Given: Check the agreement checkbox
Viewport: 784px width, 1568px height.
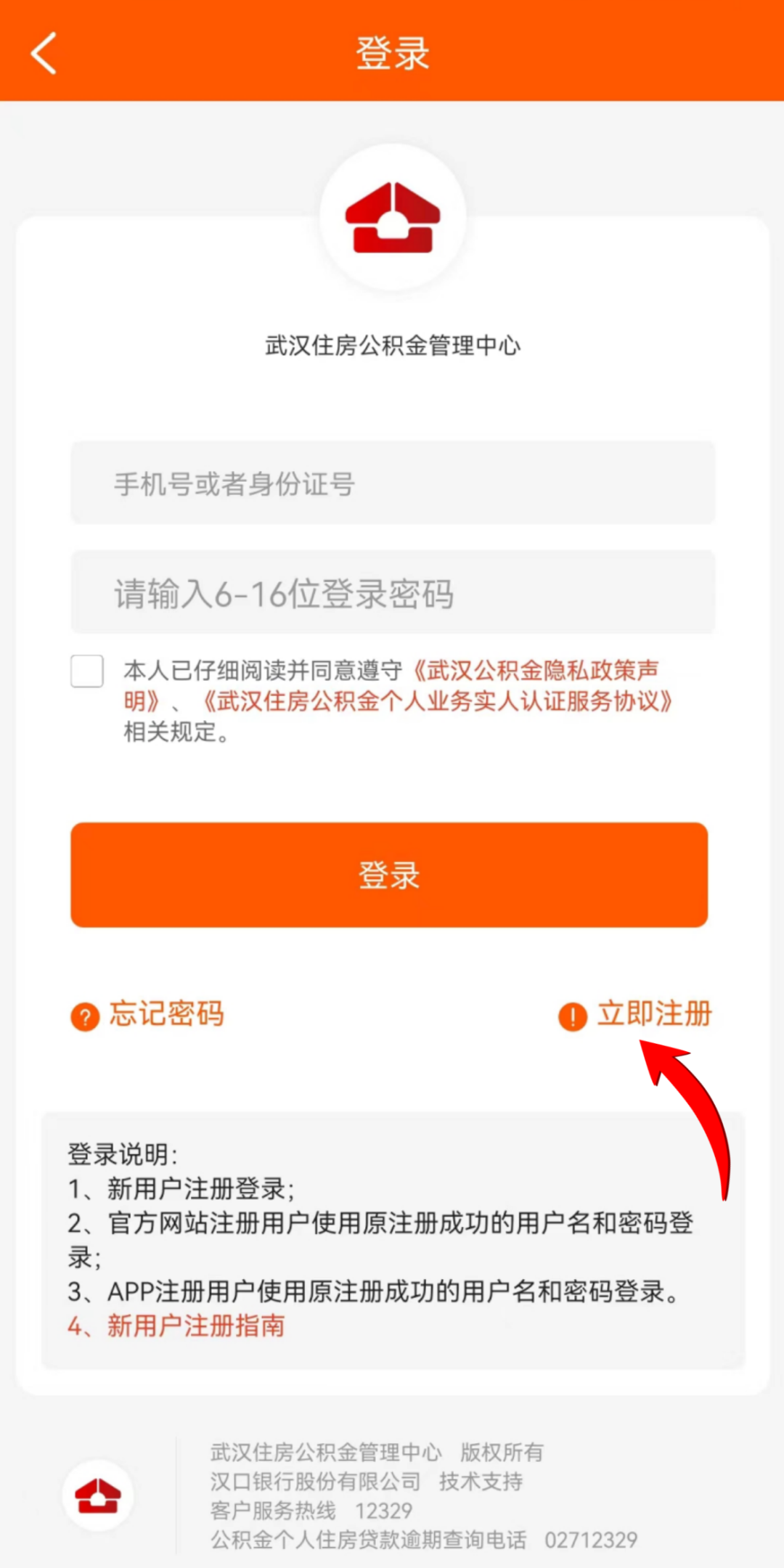Looking at the screenshot, I should pyautogui.click(x=87, y=671).
